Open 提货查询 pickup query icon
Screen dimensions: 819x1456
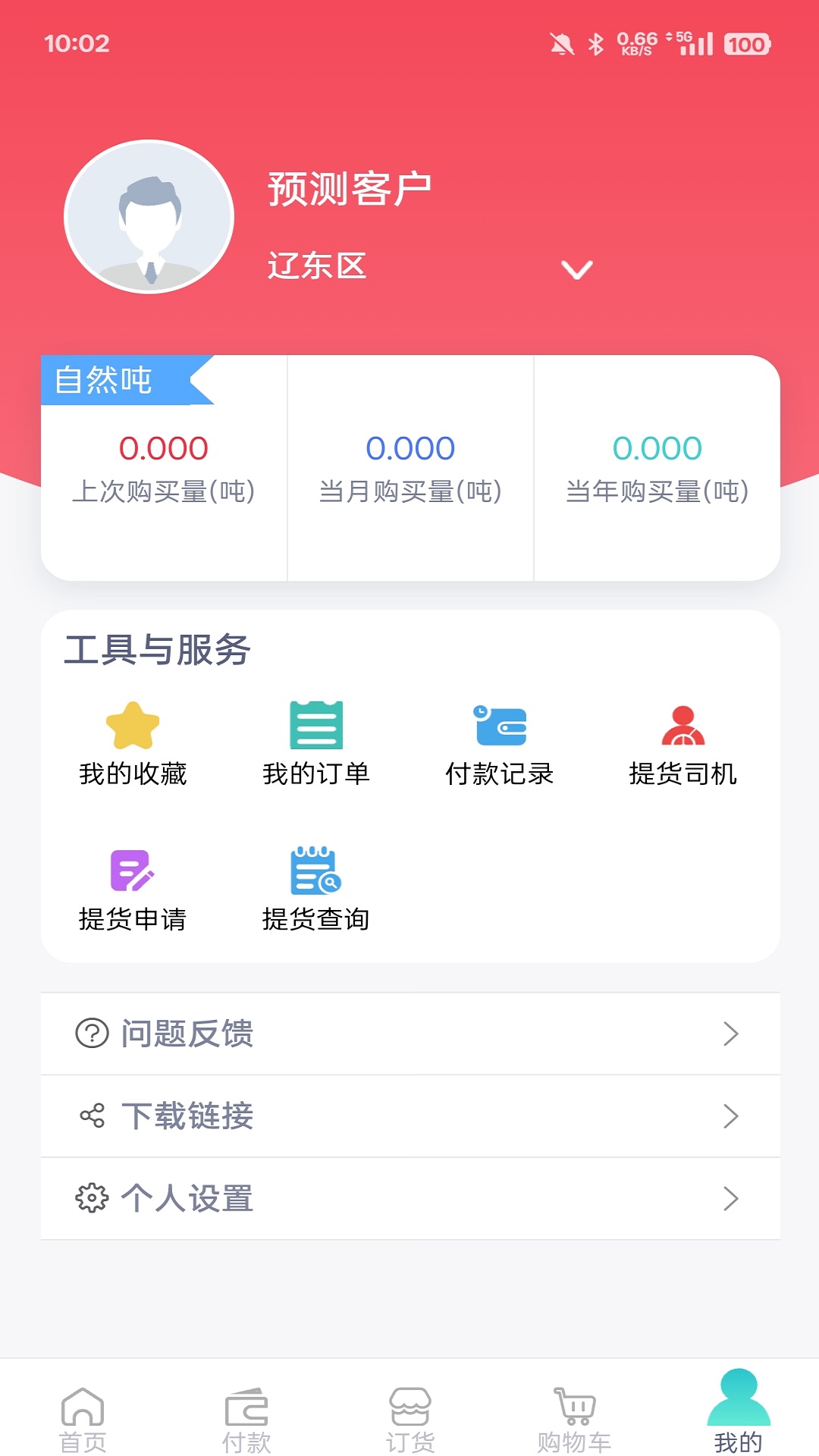point(315,872)
